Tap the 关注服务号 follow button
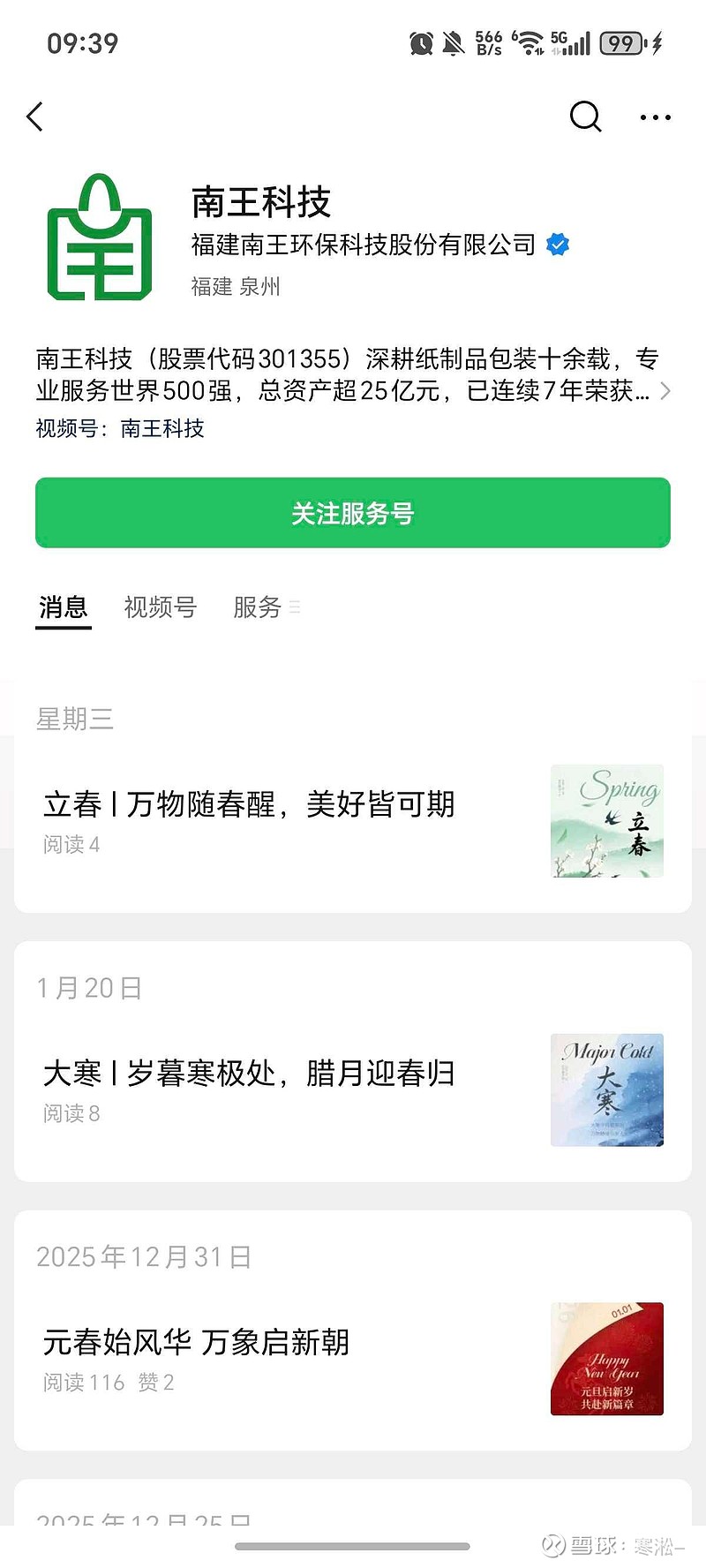Image resolution: width=706 pixels, height=1568 pixels. [352, 513]
